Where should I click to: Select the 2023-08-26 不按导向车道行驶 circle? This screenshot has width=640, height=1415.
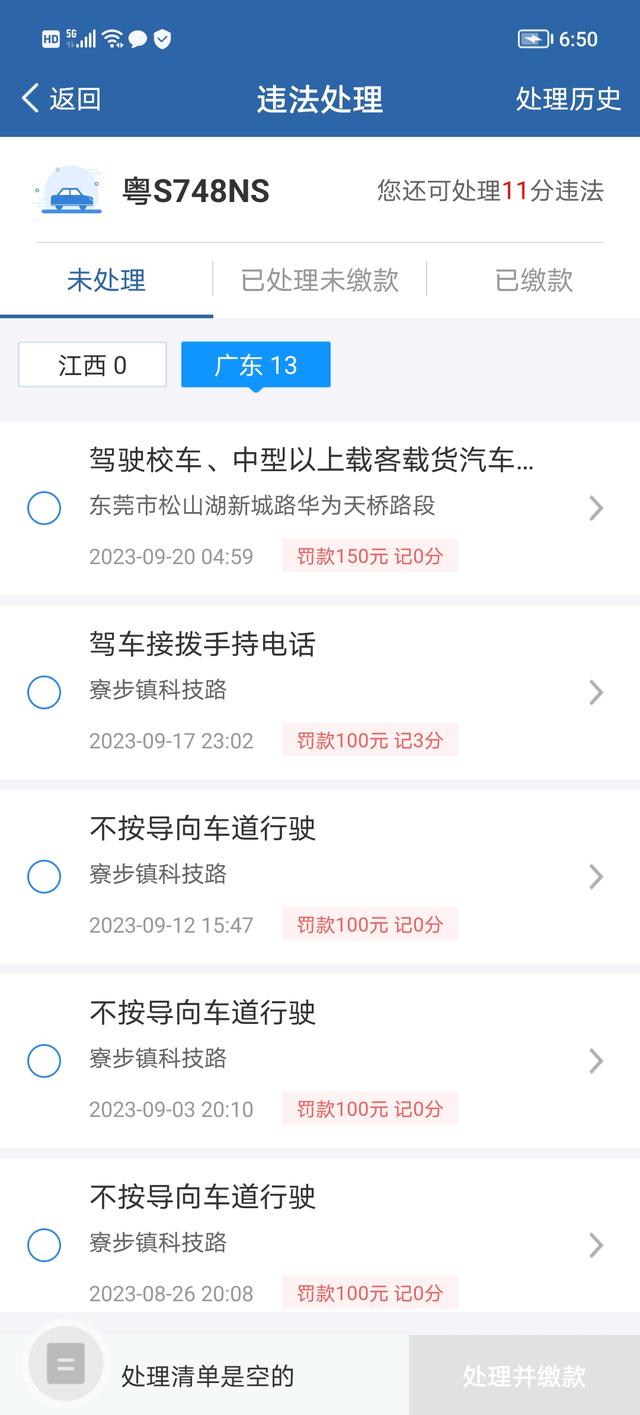pos(44,1244)
